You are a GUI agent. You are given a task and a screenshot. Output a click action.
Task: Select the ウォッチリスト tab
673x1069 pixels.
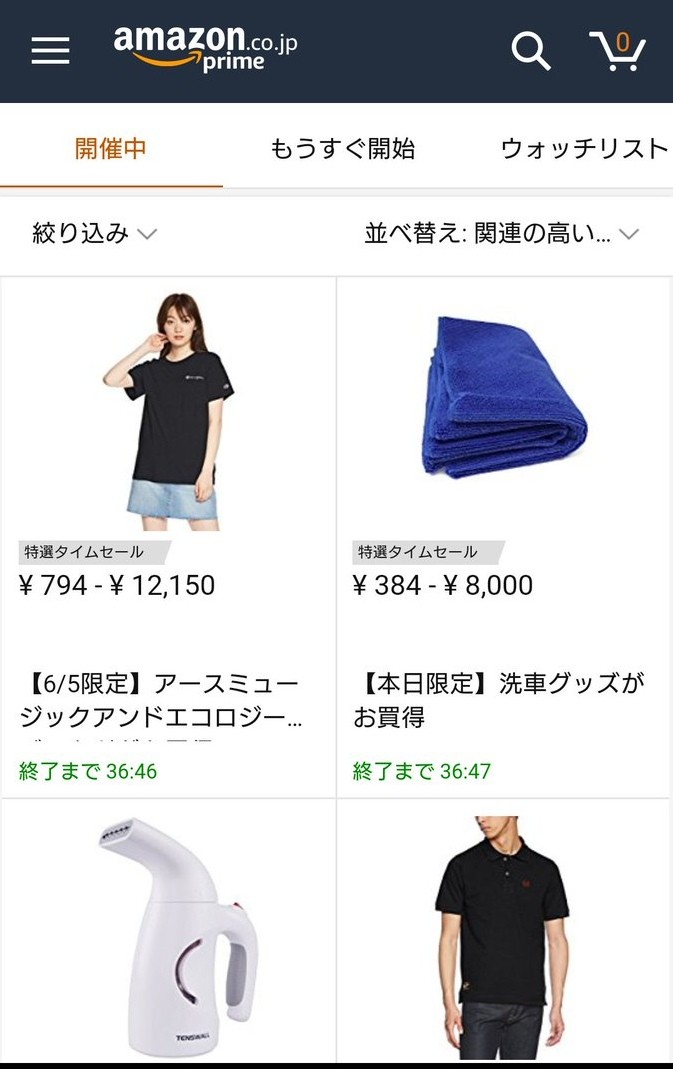584,149
